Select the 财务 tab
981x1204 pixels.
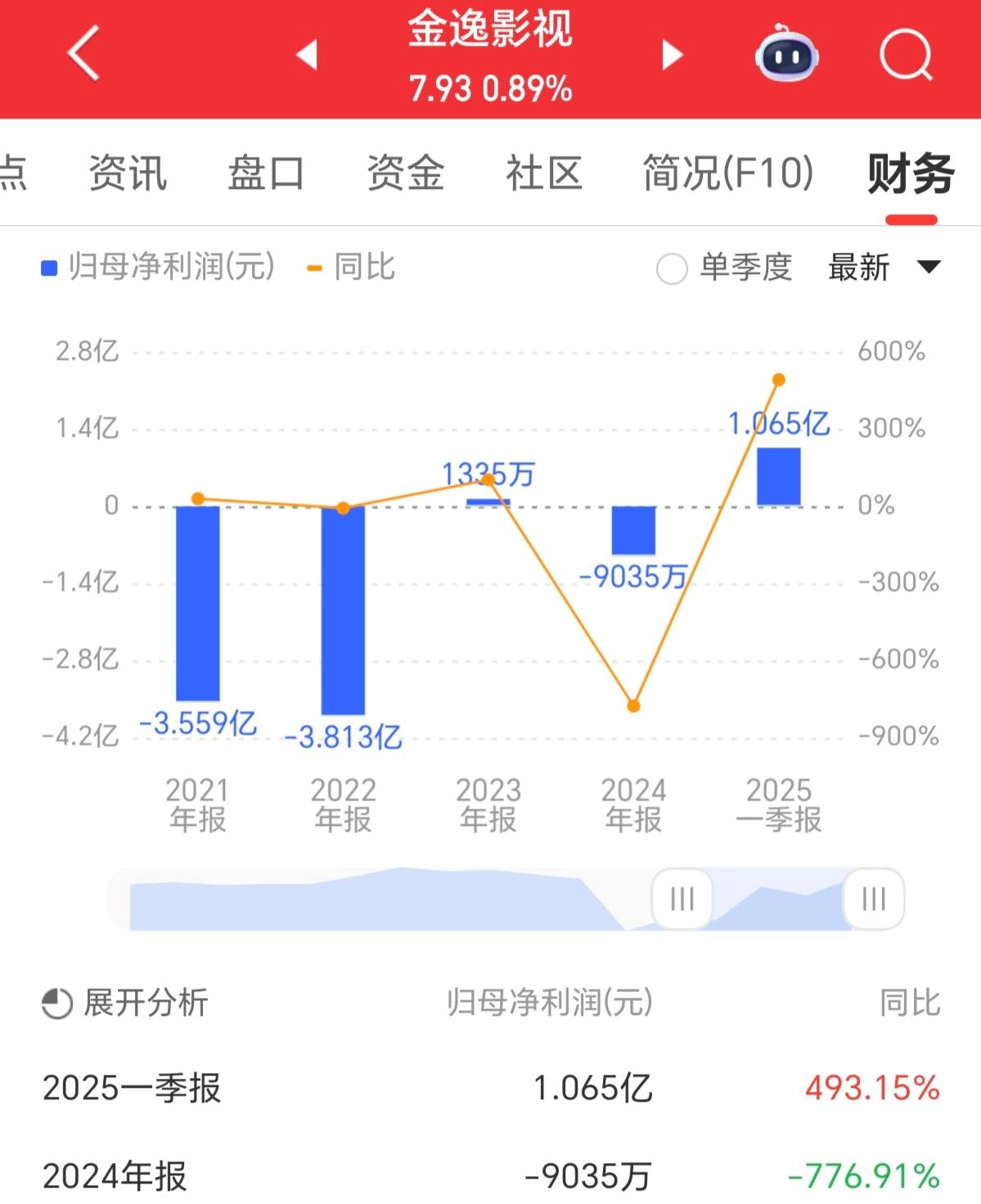point(911,173)
